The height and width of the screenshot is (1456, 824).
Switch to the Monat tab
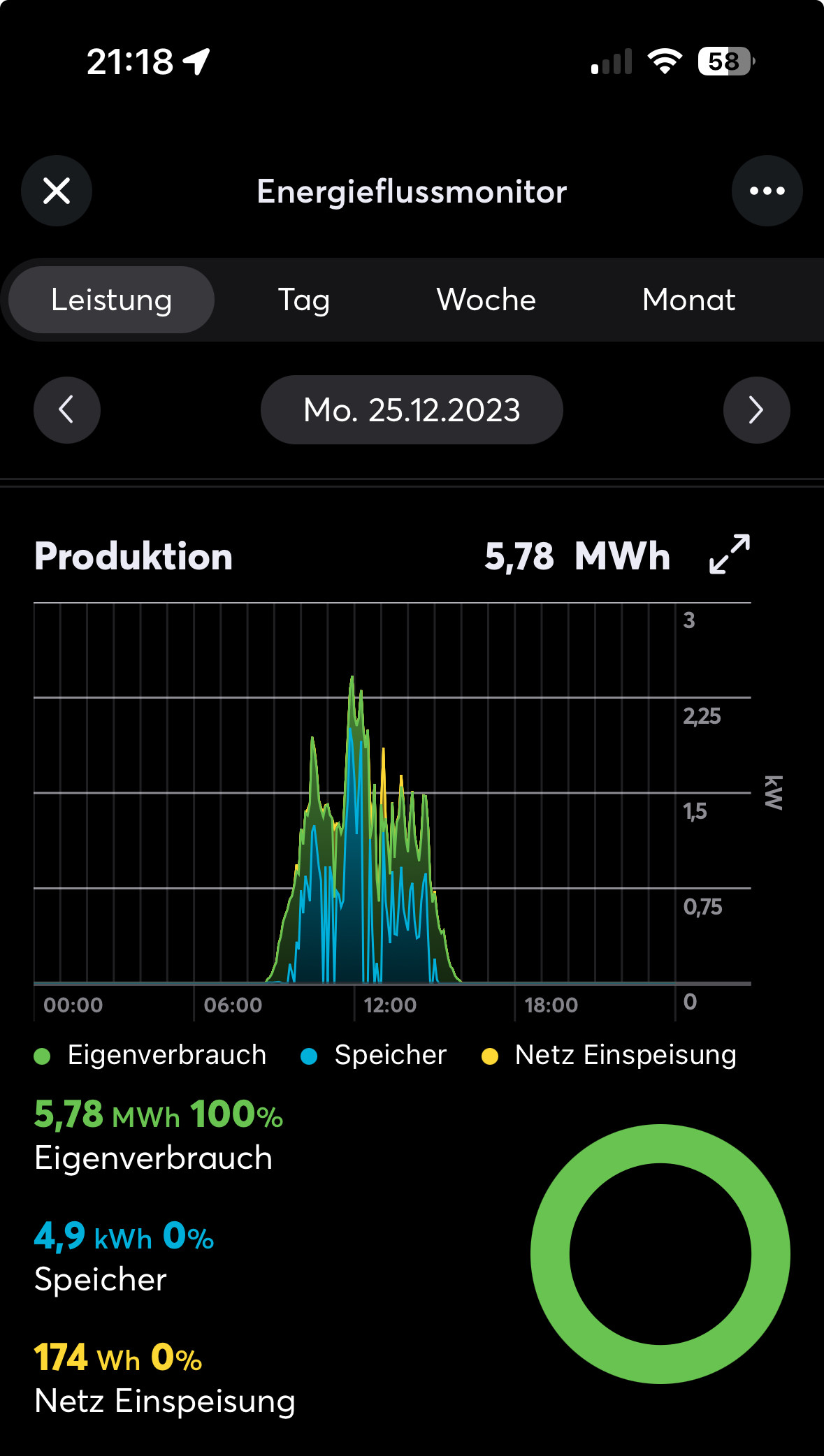(x=688, y=300)
